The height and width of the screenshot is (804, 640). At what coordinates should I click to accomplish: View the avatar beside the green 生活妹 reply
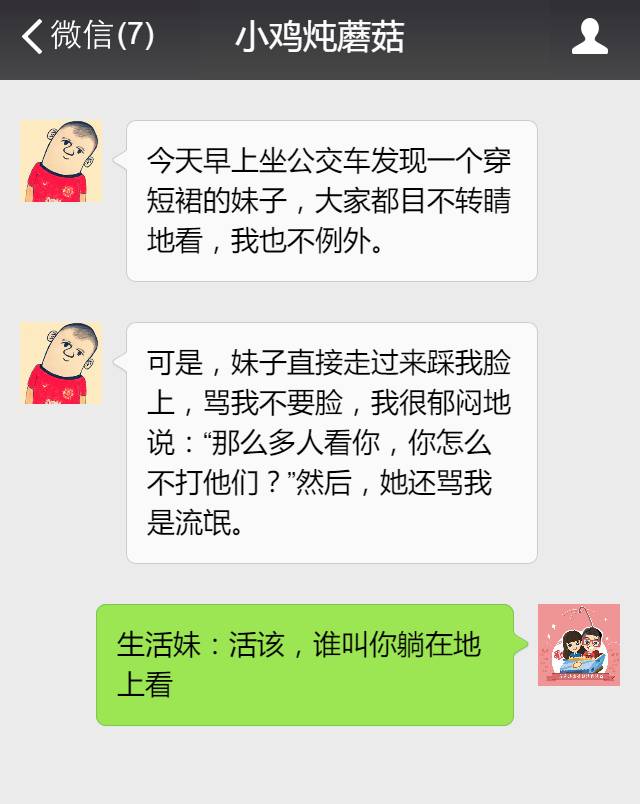(578, 645)
